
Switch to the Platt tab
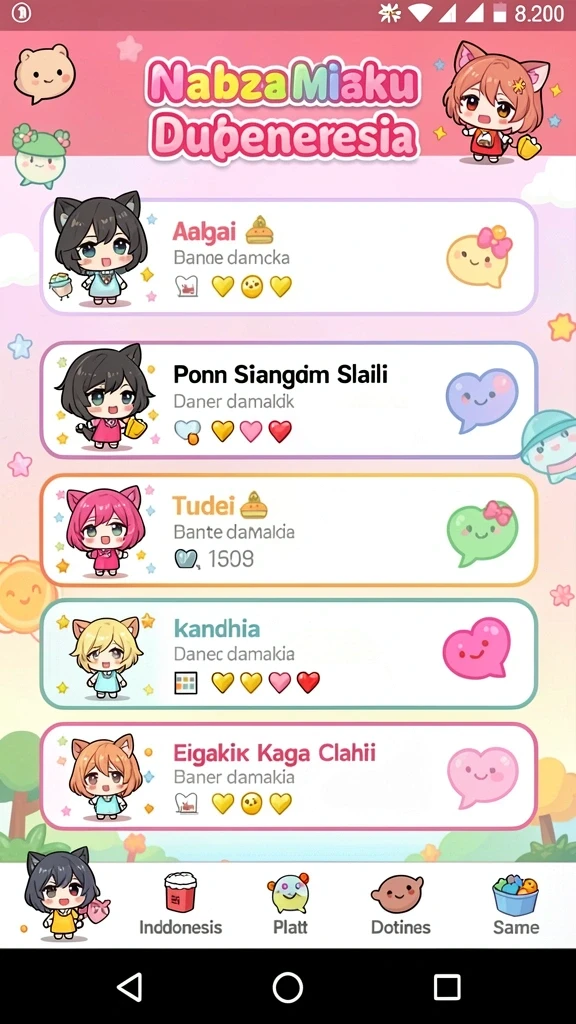pos(289,904)
